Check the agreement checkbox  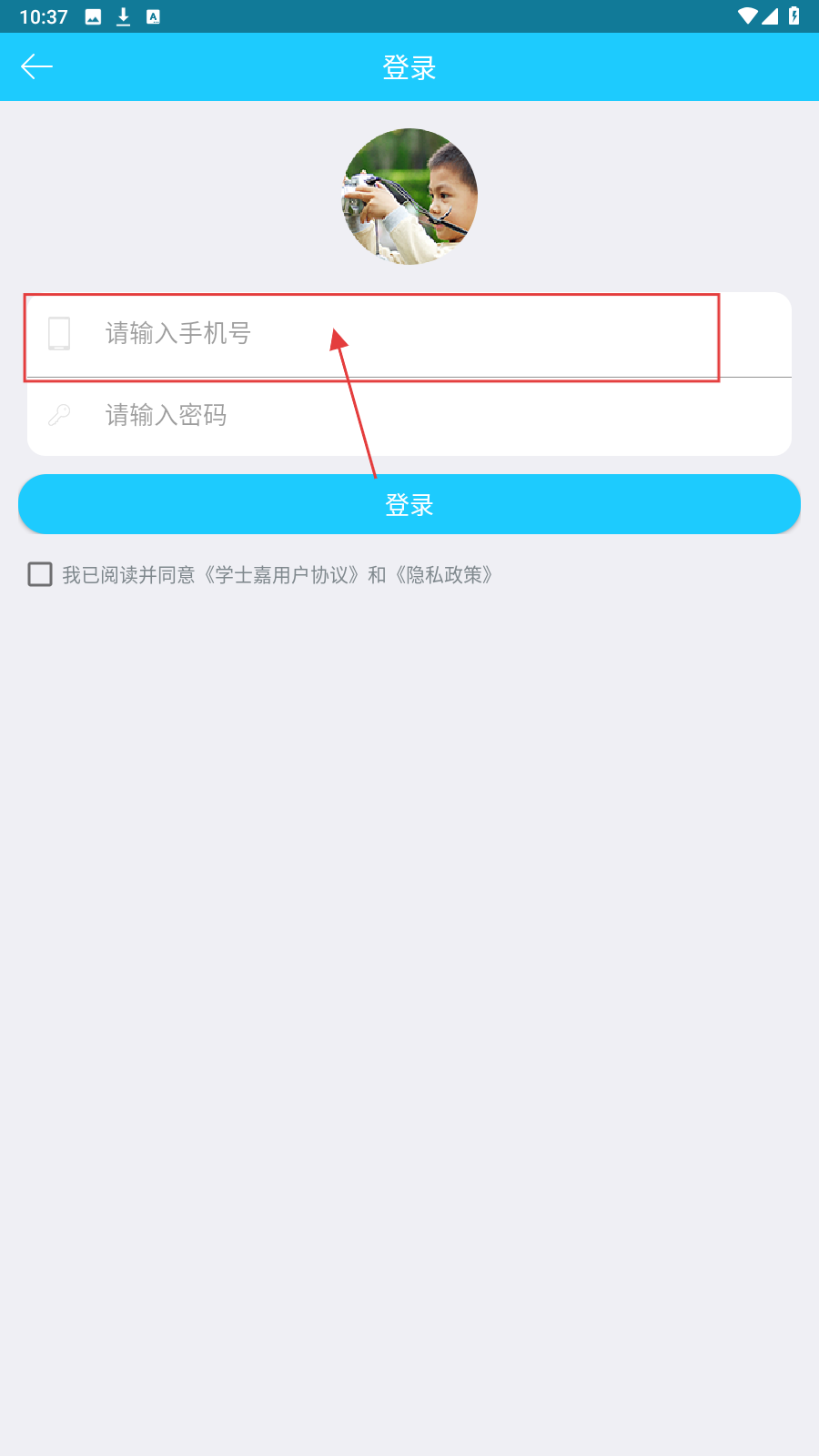40,574
